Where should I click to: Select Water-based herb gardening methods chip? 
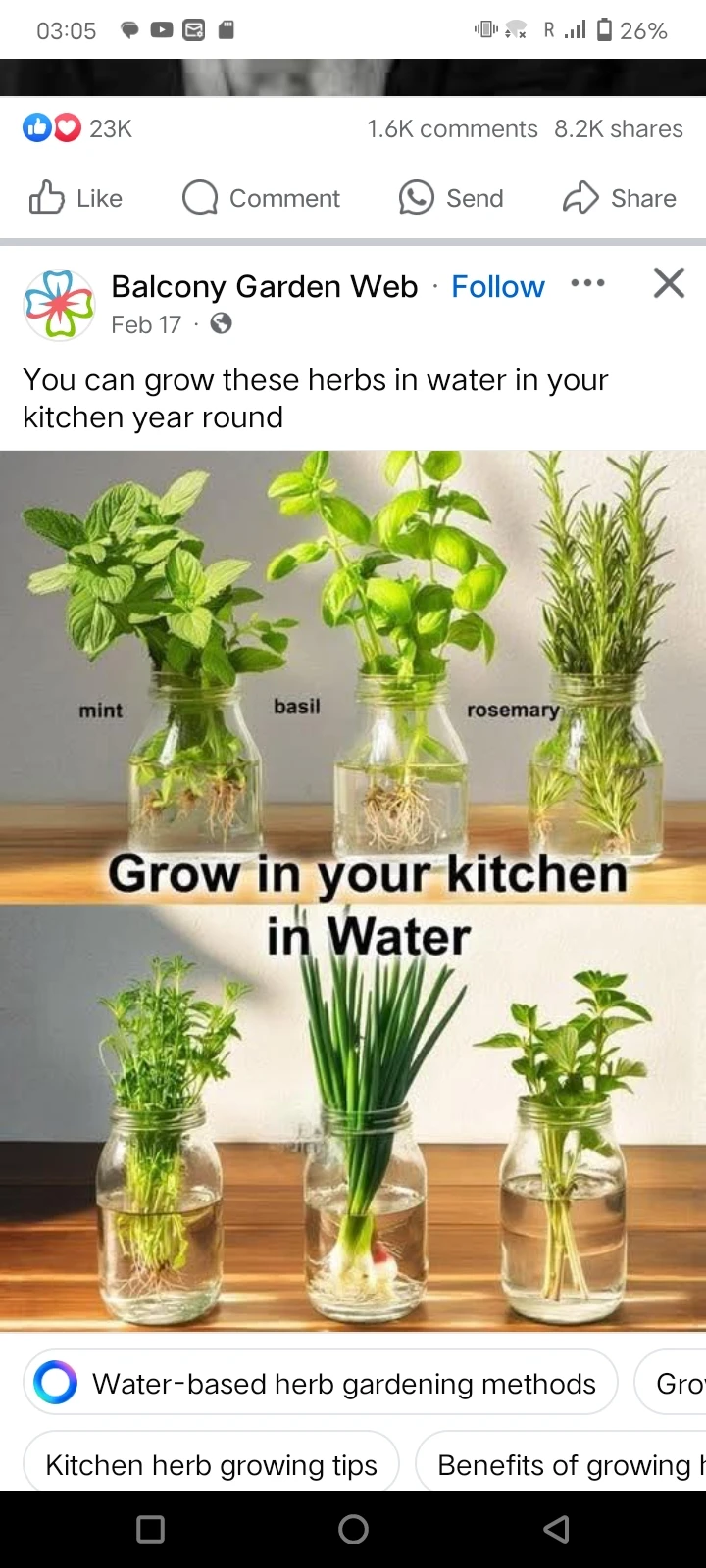point(321,1383)
